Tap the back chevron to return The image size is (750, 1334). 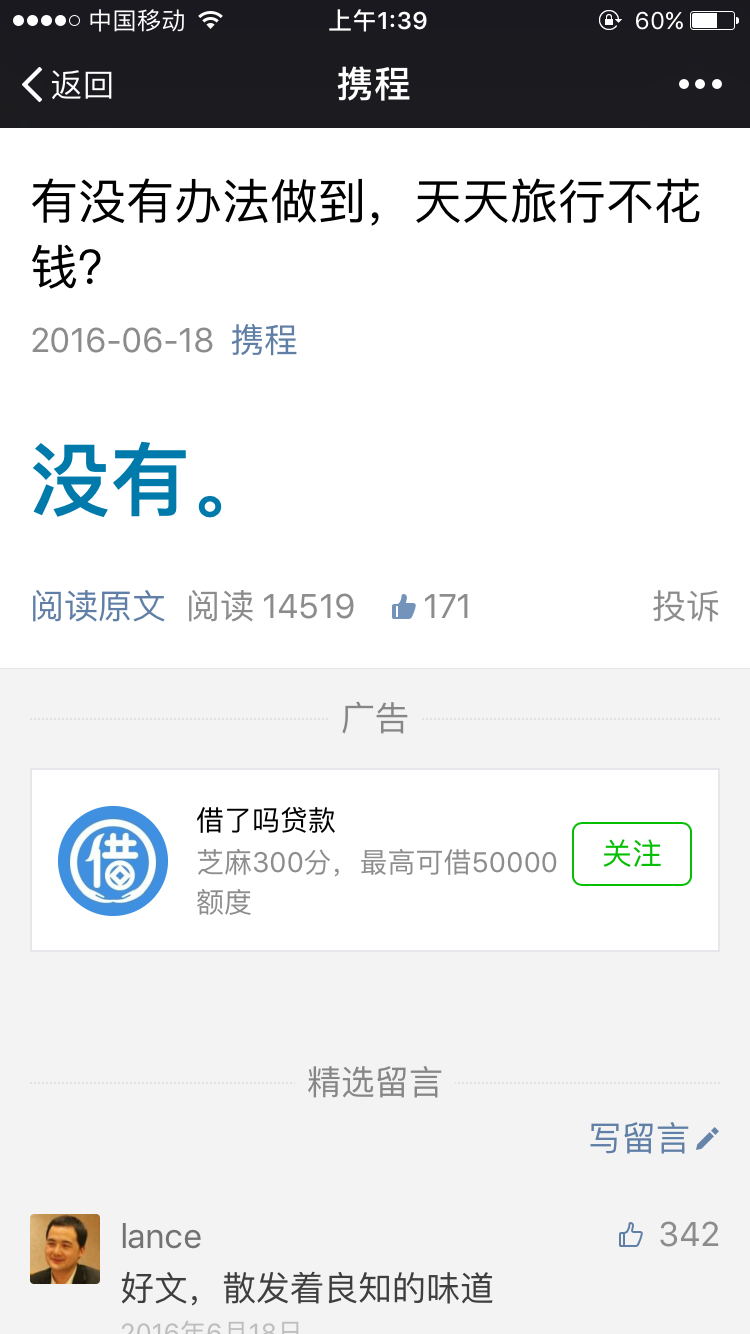[32, 85]
